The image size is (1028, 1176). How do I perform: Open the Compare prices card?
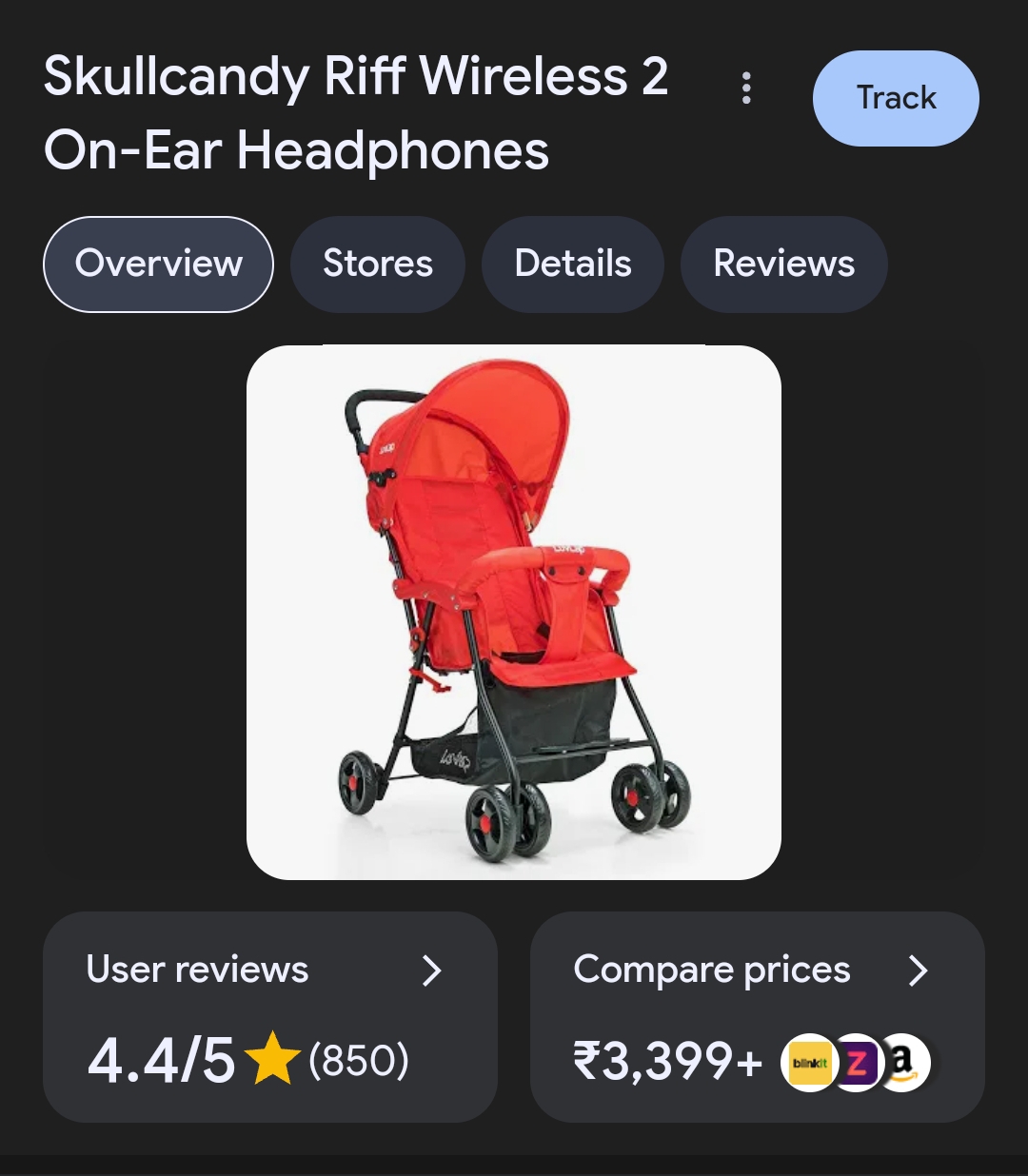click(x=757, y=1016)
